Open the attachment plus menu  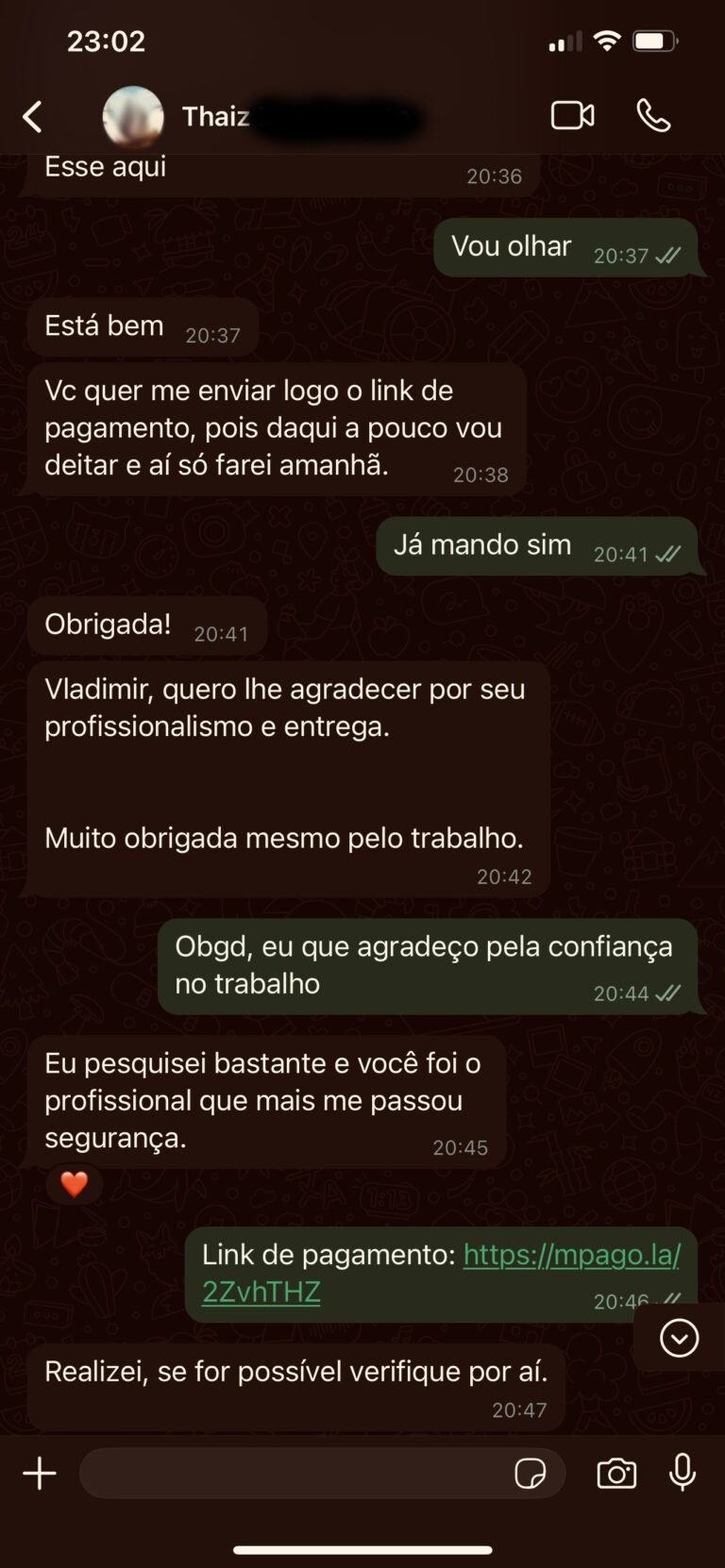point(40,1474)
